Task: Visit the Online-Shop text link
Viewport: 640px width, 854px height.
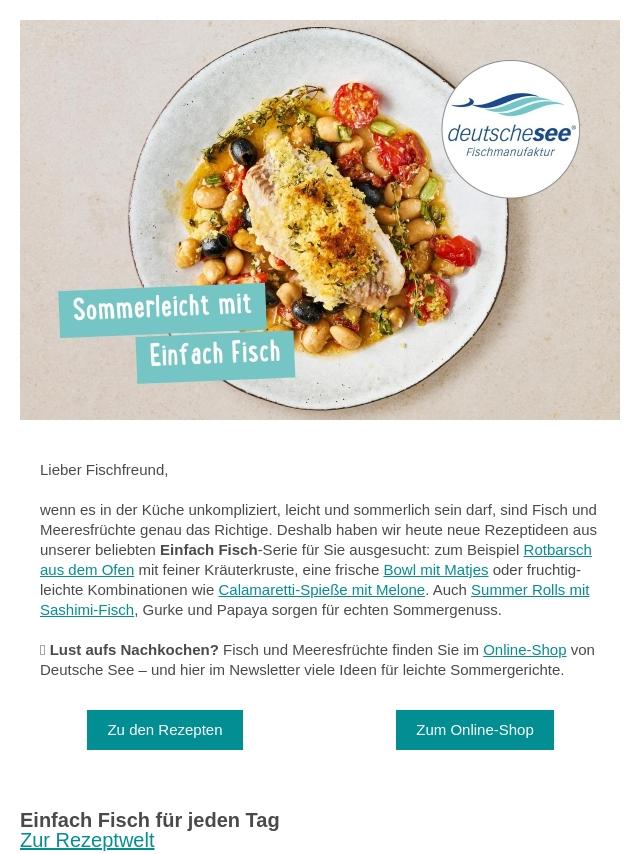Action: coord(525,650)
